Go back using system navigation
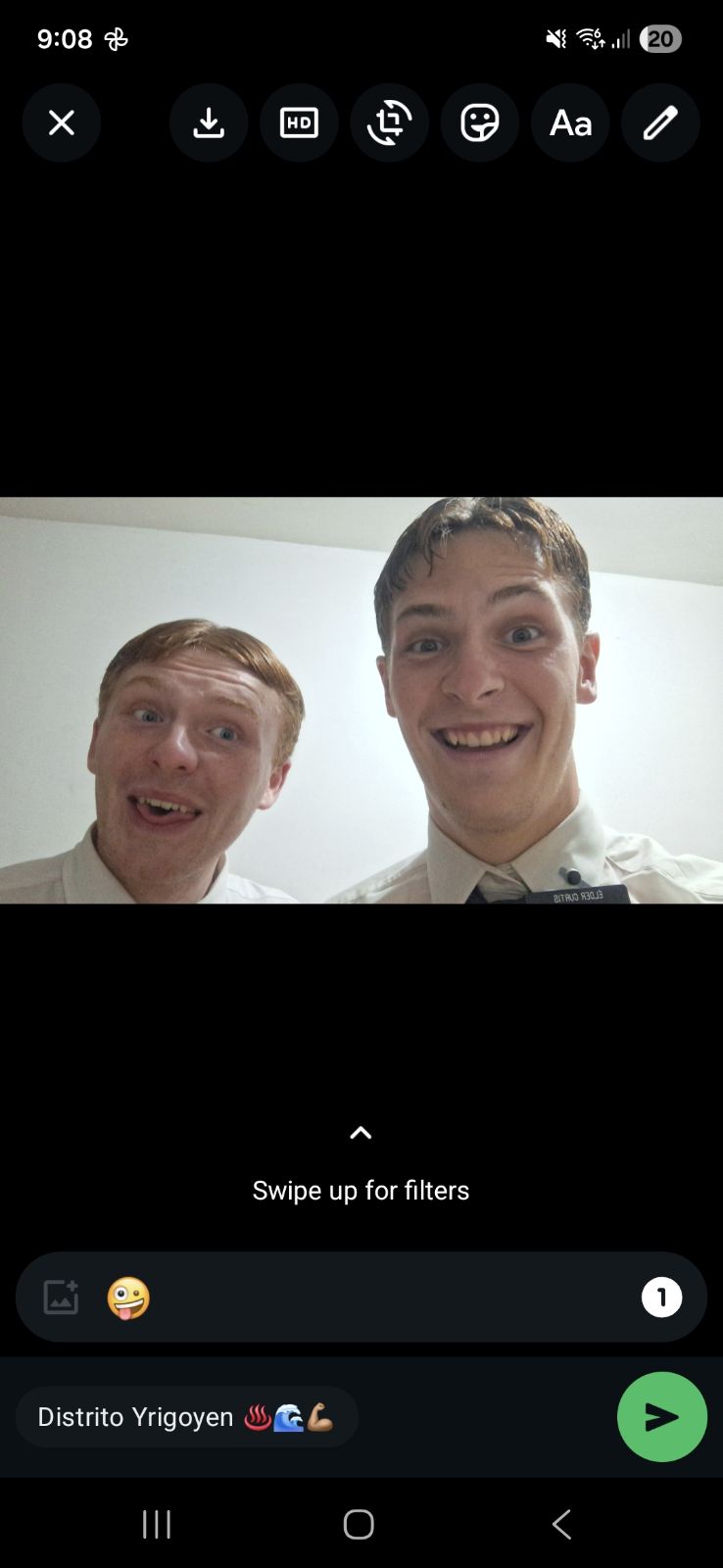723x1568 pixels. pyautogui.click(x=561, y=1524)
